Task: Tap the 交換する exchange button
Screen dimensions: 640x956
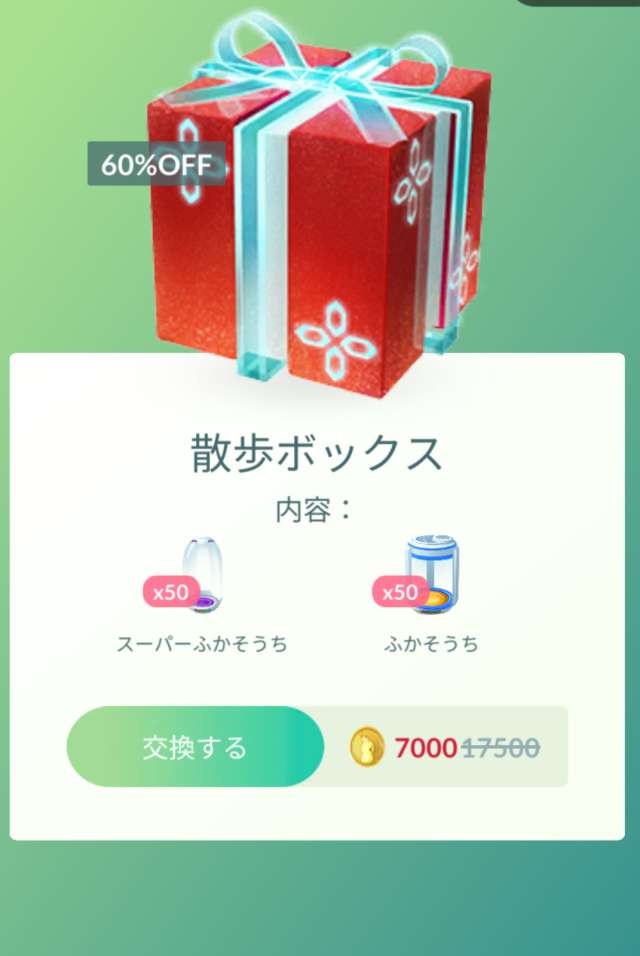Action: coord(195,747)
